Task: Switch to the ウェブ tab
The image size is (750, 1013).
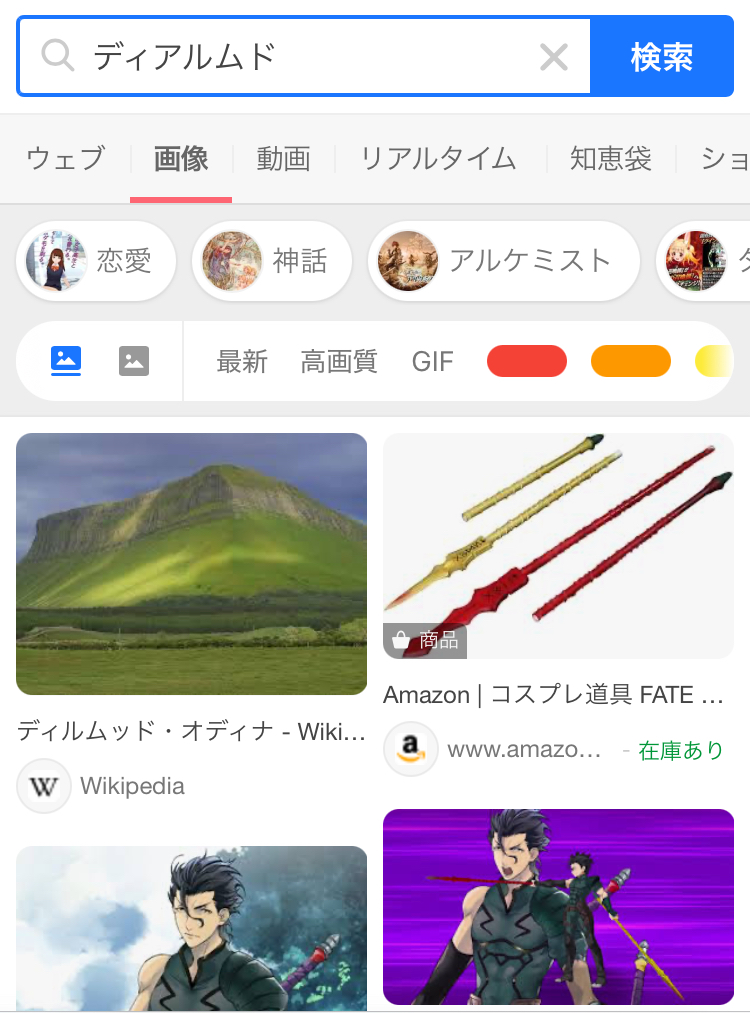Action: pyautogui.click(x=65, y=159)
